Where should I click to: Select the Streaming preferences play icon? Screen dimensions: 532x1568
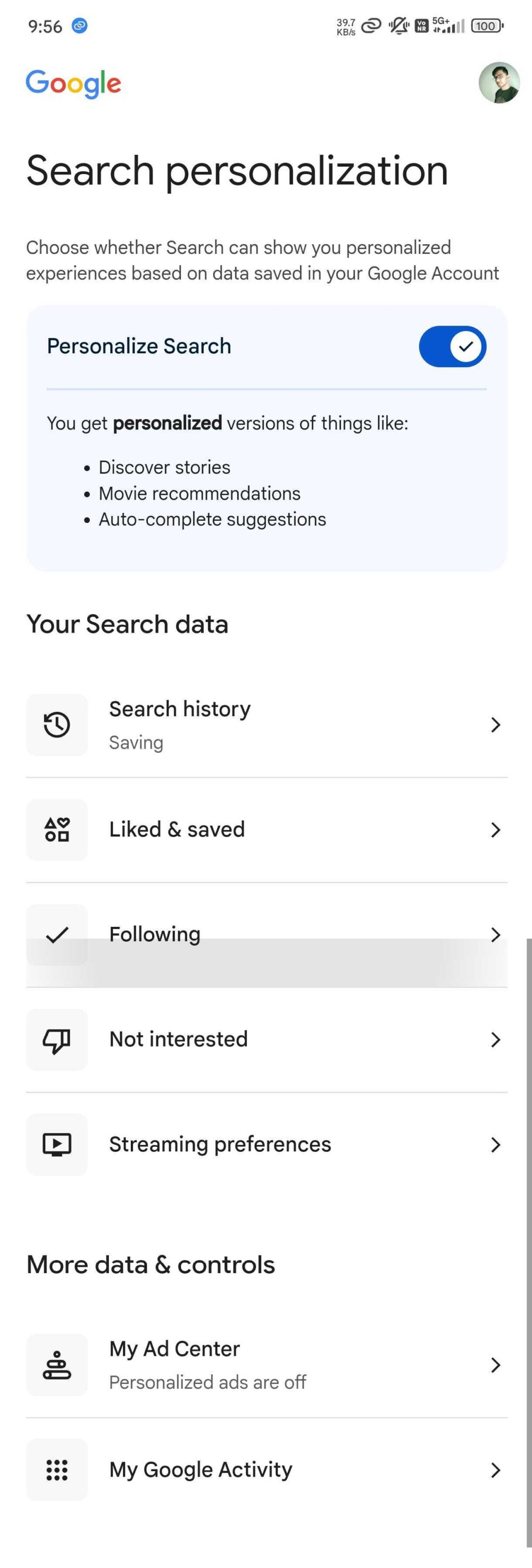point(56,1144)
